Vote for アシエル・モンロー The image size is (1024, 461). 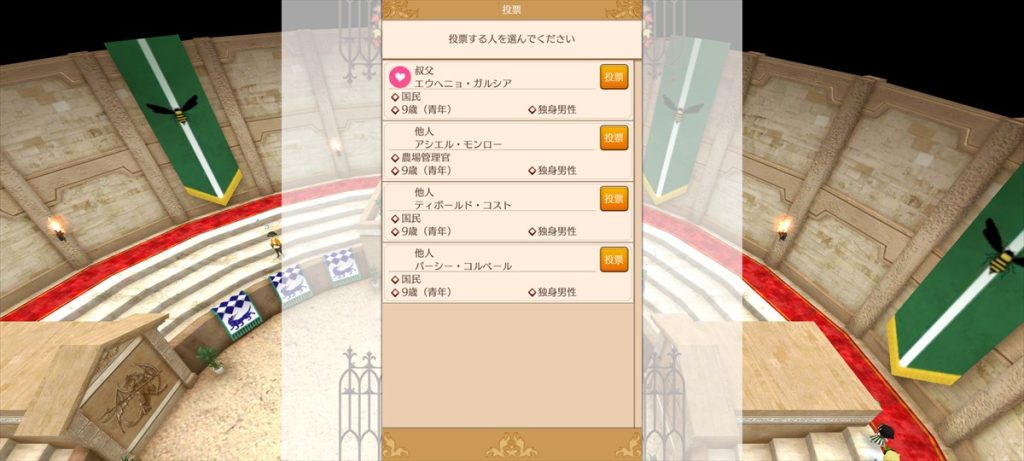coord(614,138)
